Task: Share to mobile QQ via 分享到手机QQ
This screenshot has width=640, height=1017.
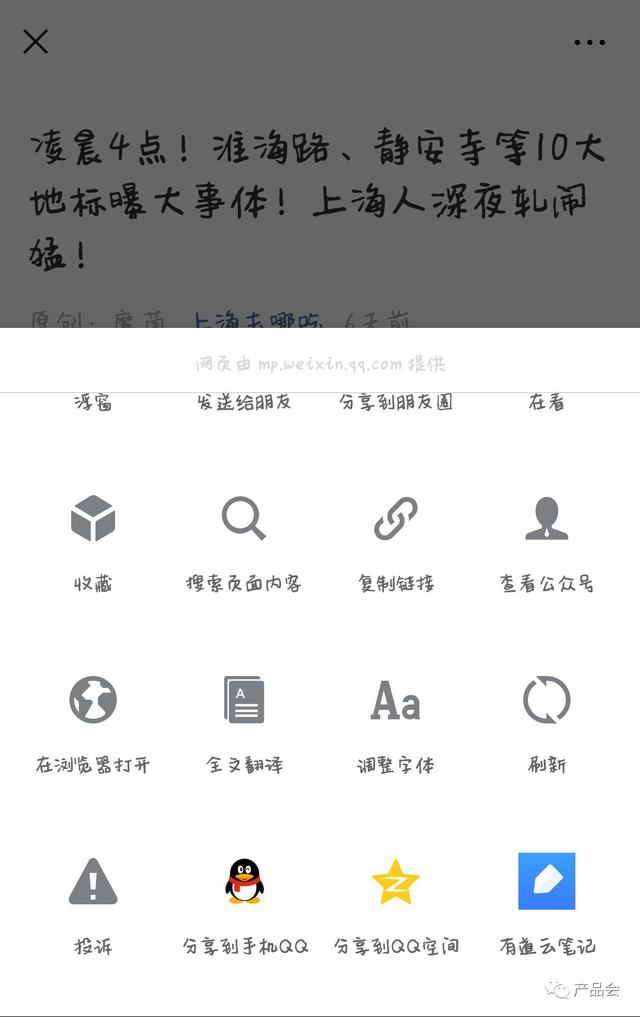Action: (x=244, y=882)
